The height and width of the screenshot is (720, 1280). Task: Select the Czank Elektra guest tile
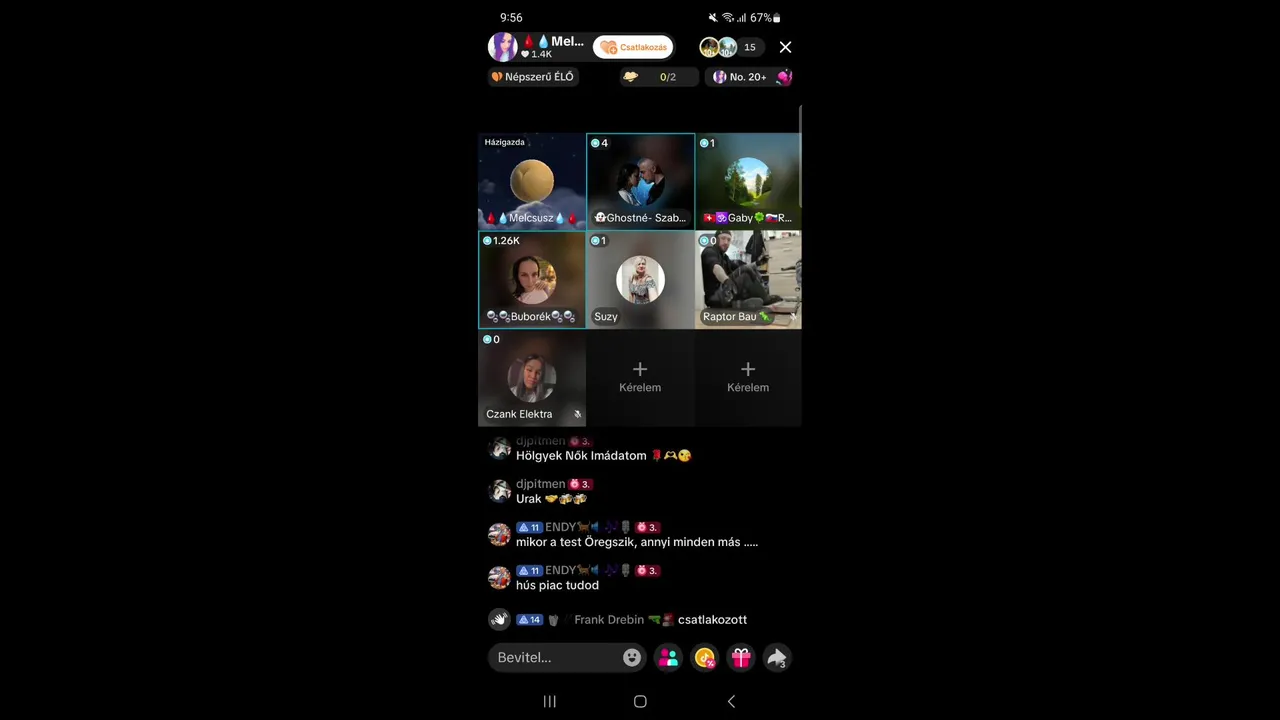pos(532,378)
